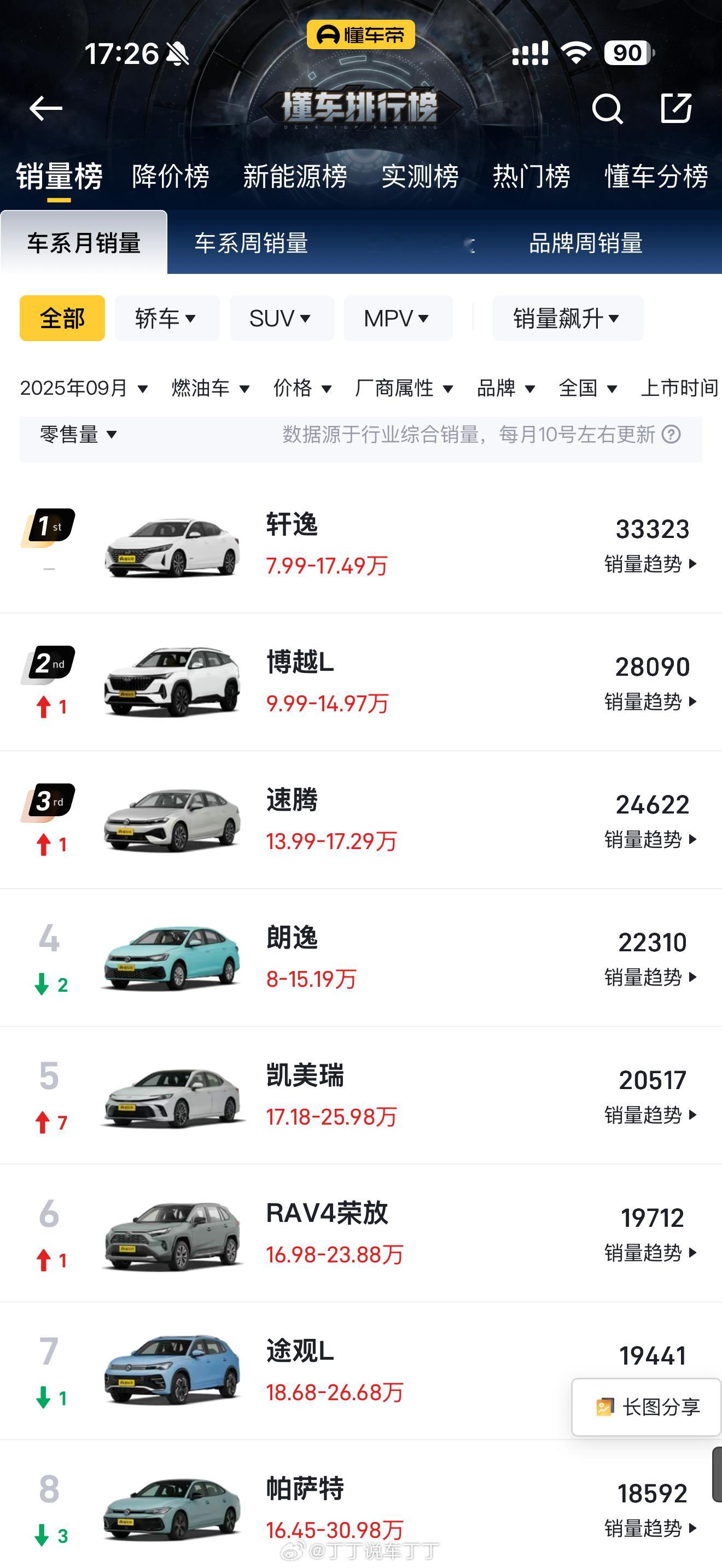
Task: Expand the MPV filter dropdown
Action: click(x=397, y=318)
